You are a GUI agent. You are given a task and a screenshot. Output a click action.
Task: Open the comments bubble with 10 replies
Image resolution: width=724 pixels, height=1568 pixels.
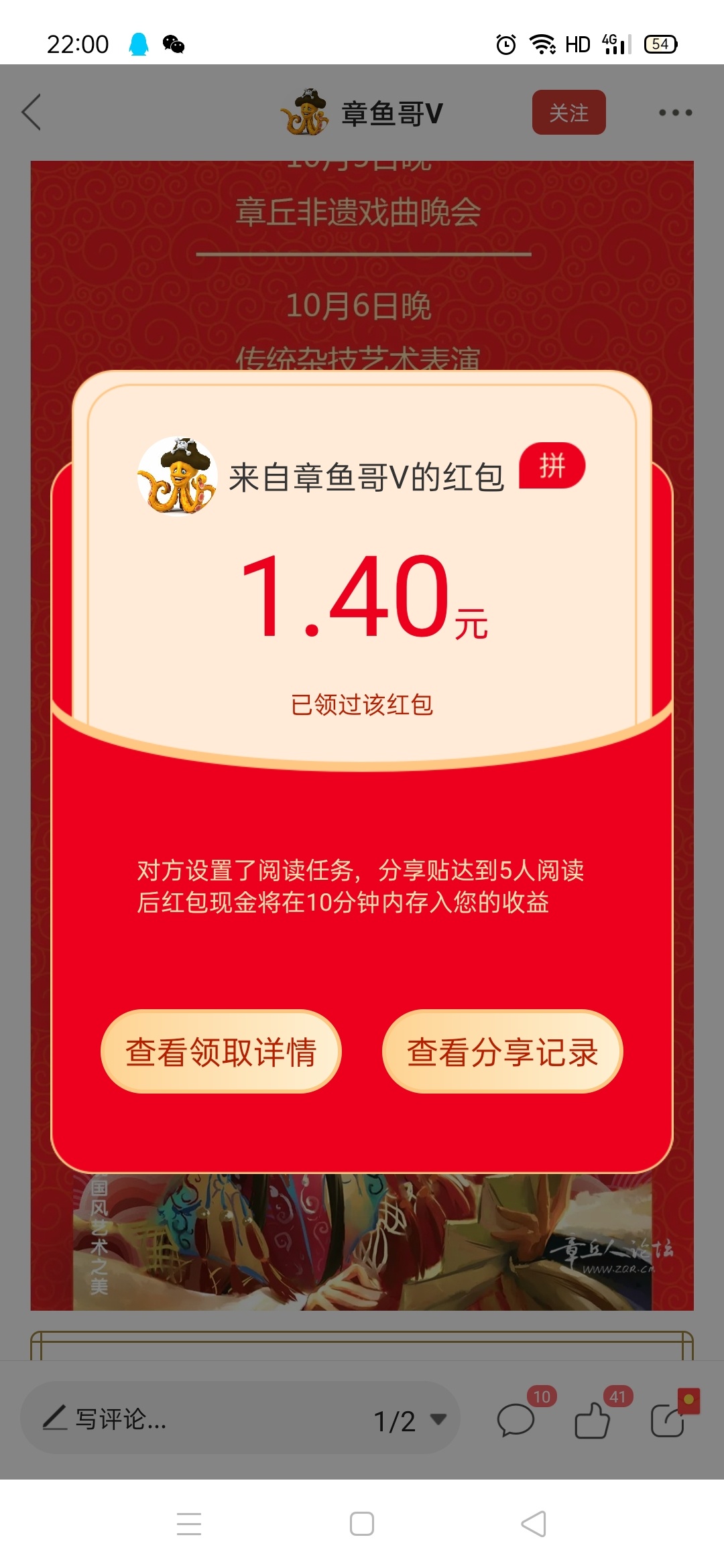pos(516,1420)
